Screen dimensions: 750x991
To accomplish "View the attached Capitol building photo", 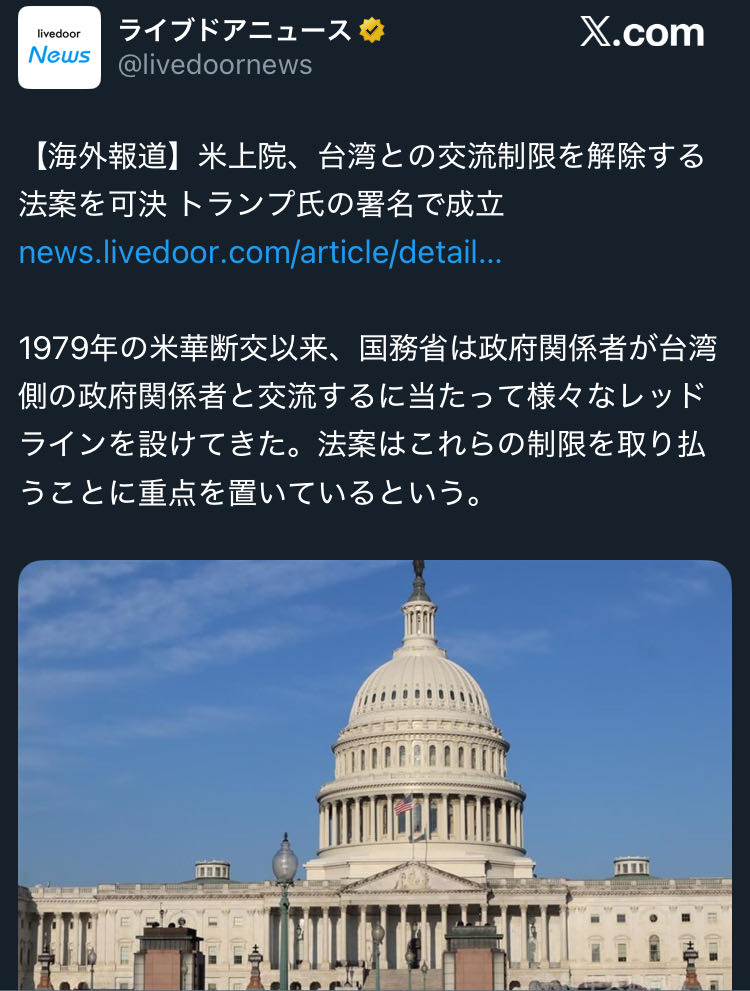I will (375, 775).
